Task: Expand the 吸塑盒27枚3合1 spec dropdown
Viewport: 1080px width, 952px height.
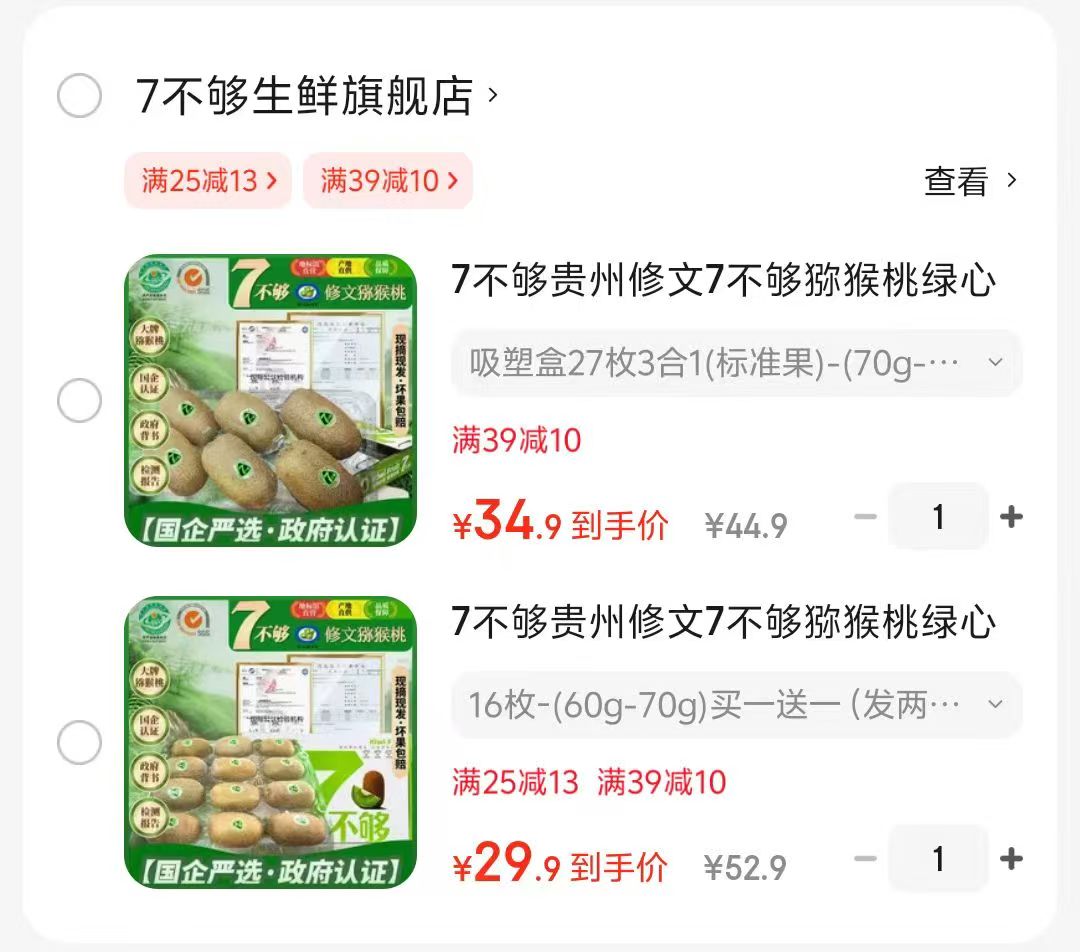Action: tap(736, 363)
